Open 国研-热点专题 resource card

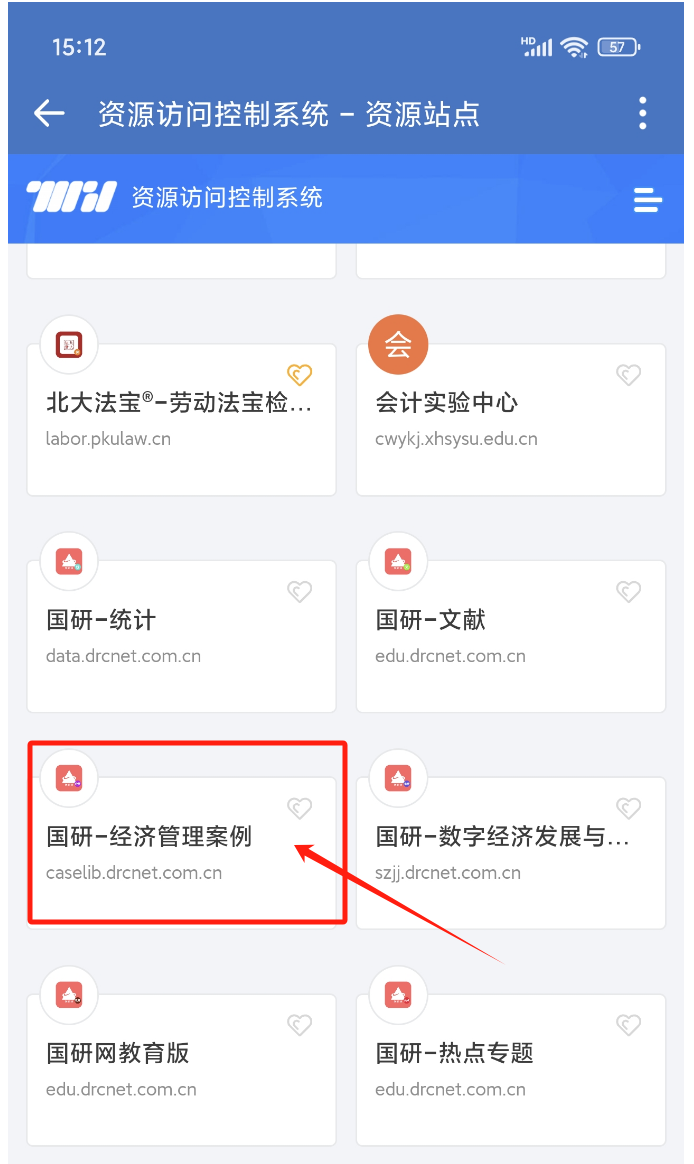point(511,1070)
